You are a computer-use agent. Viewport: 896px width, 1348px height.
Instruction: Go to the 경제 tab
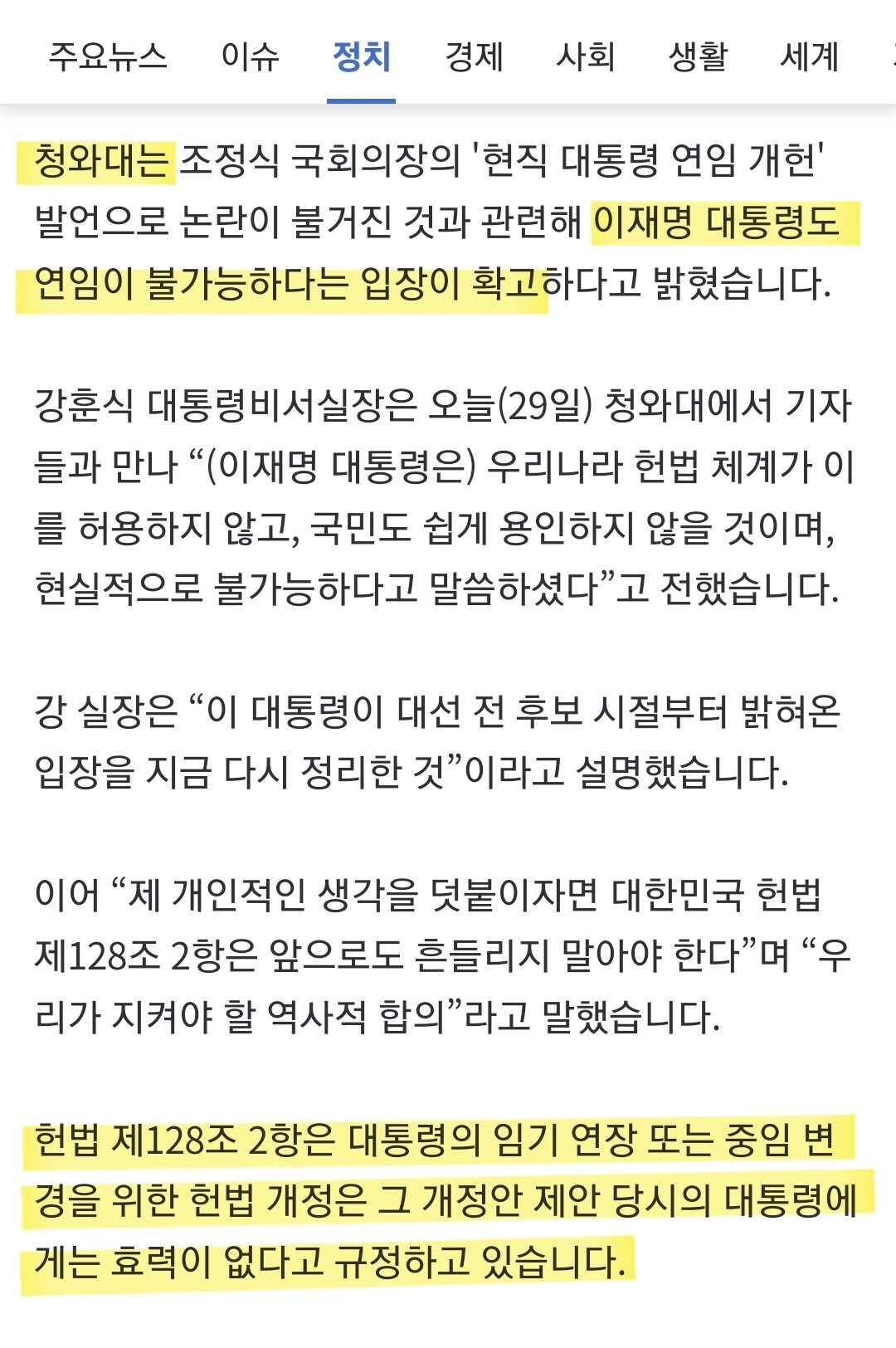474,56
